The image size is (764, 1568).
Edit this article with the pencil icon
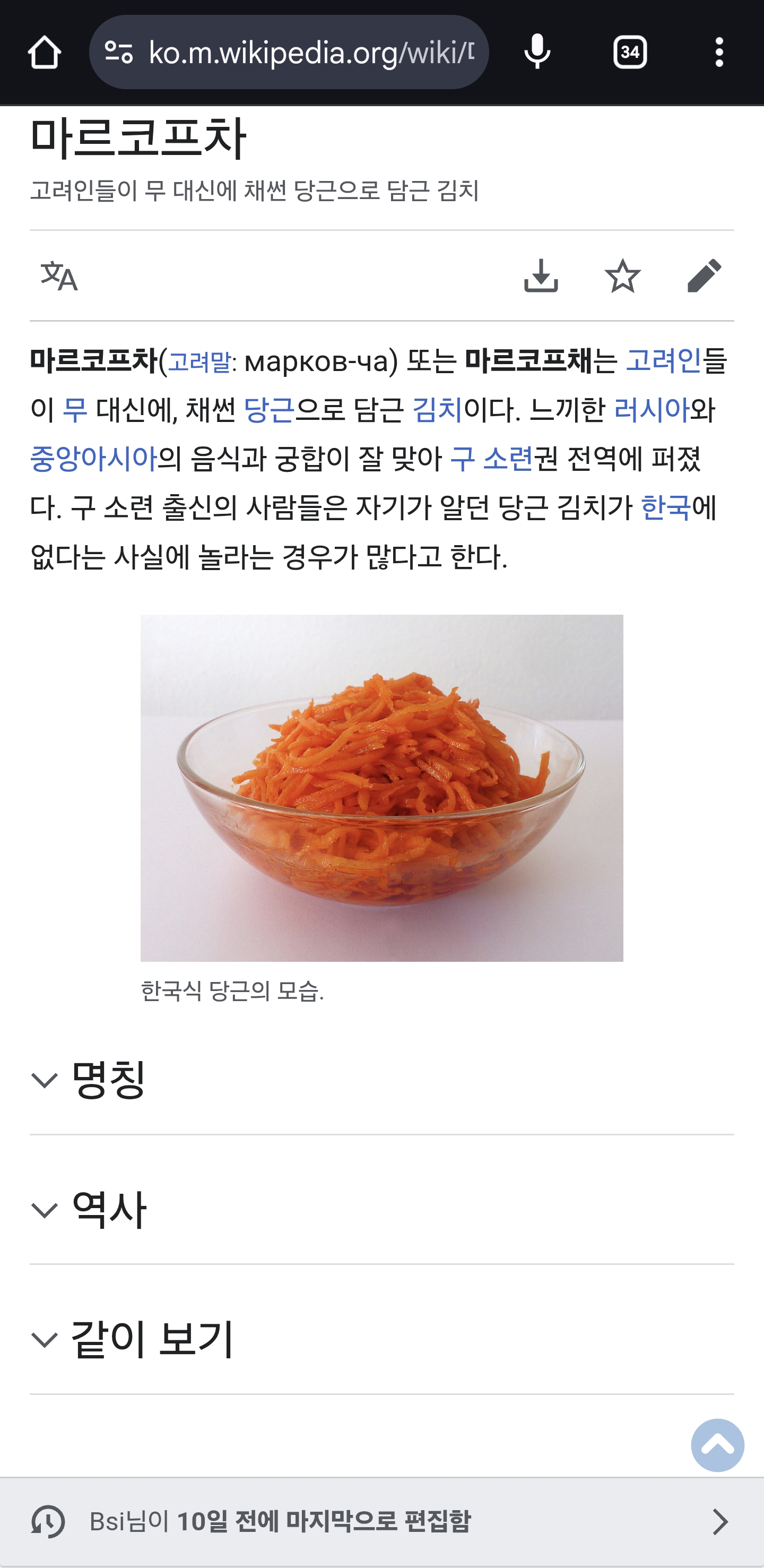coord(704,277)
